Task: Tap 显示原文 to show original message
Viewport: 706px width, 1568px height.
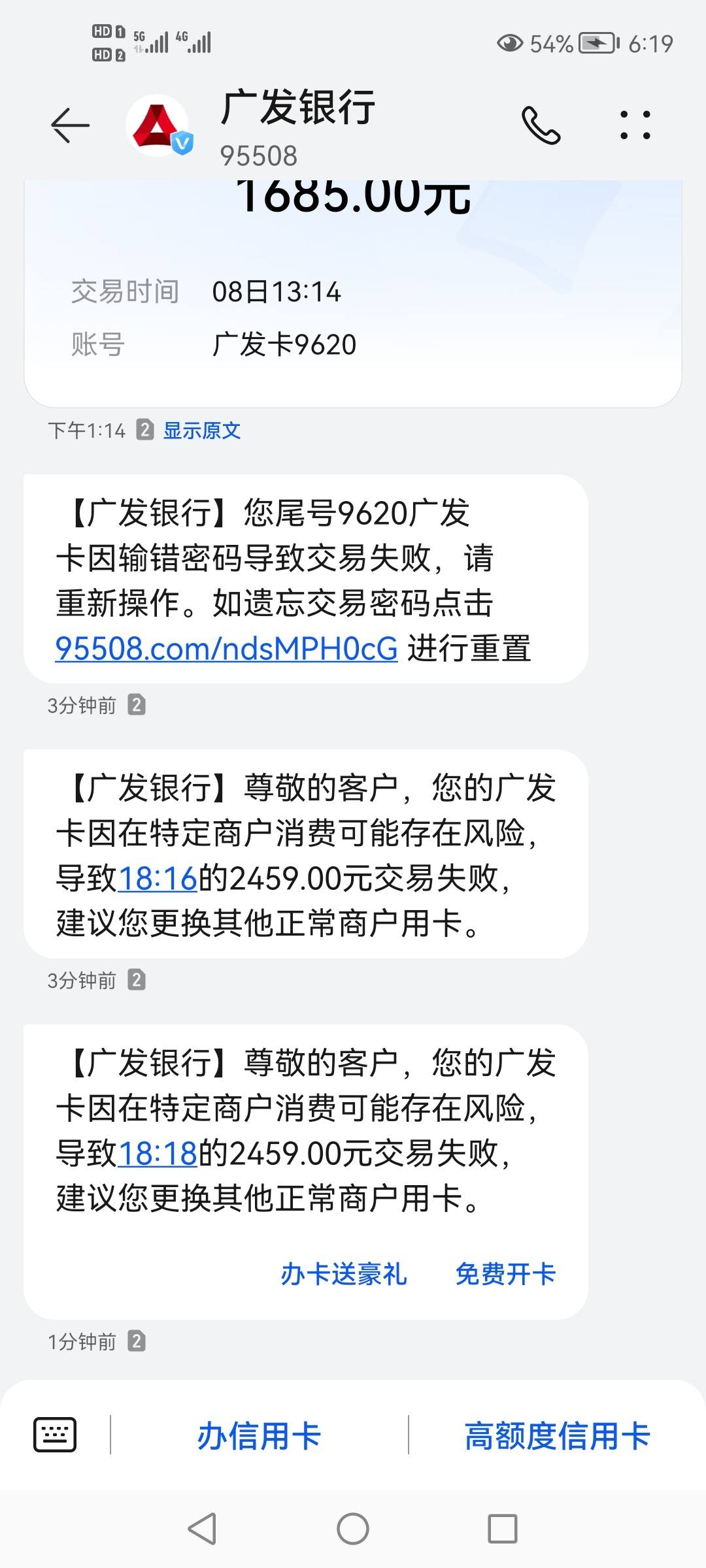Action: [x=202, y=431]
